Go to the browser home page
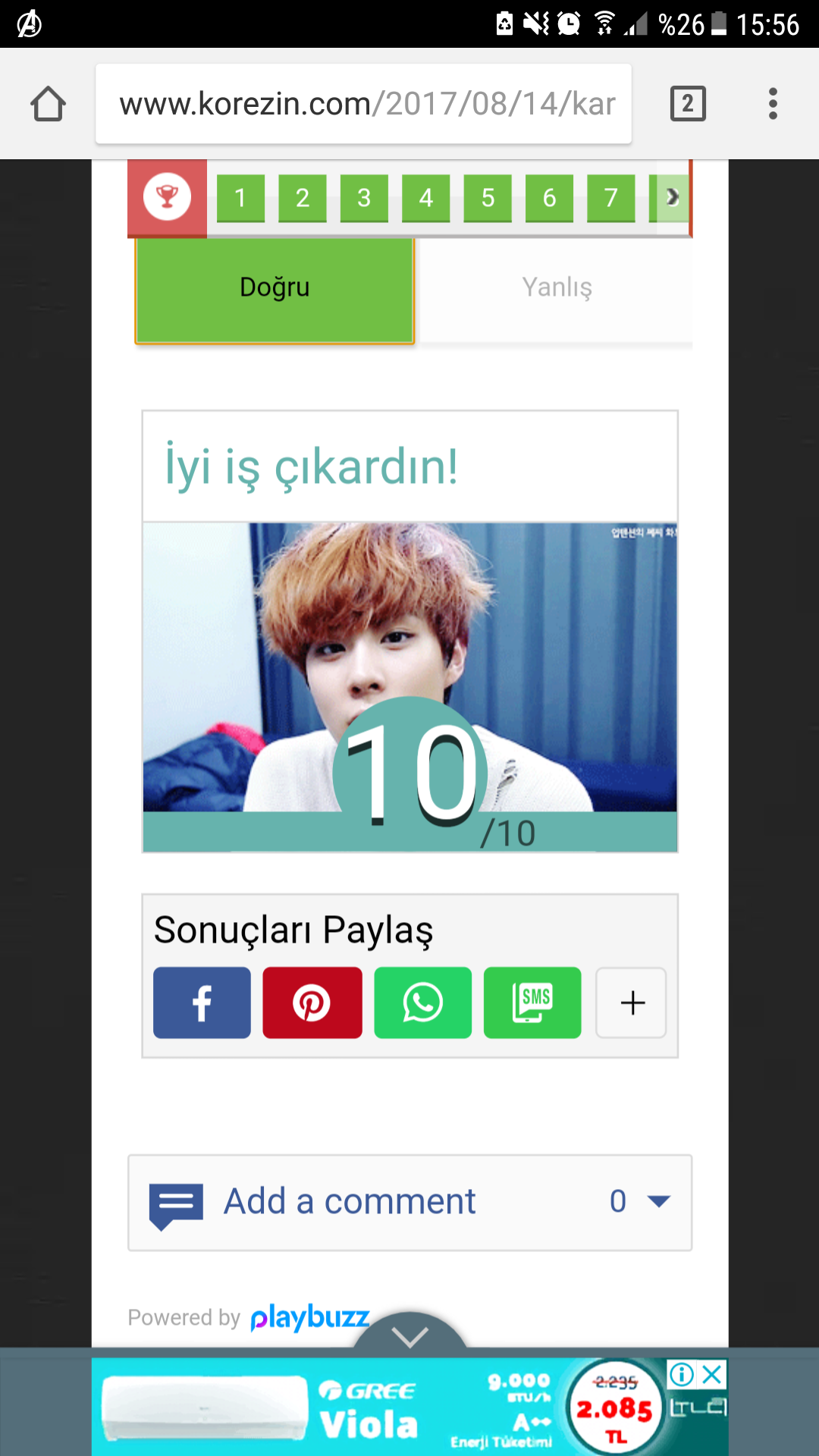This screenshot has height=1456, width=819. [x=48, y=104]
